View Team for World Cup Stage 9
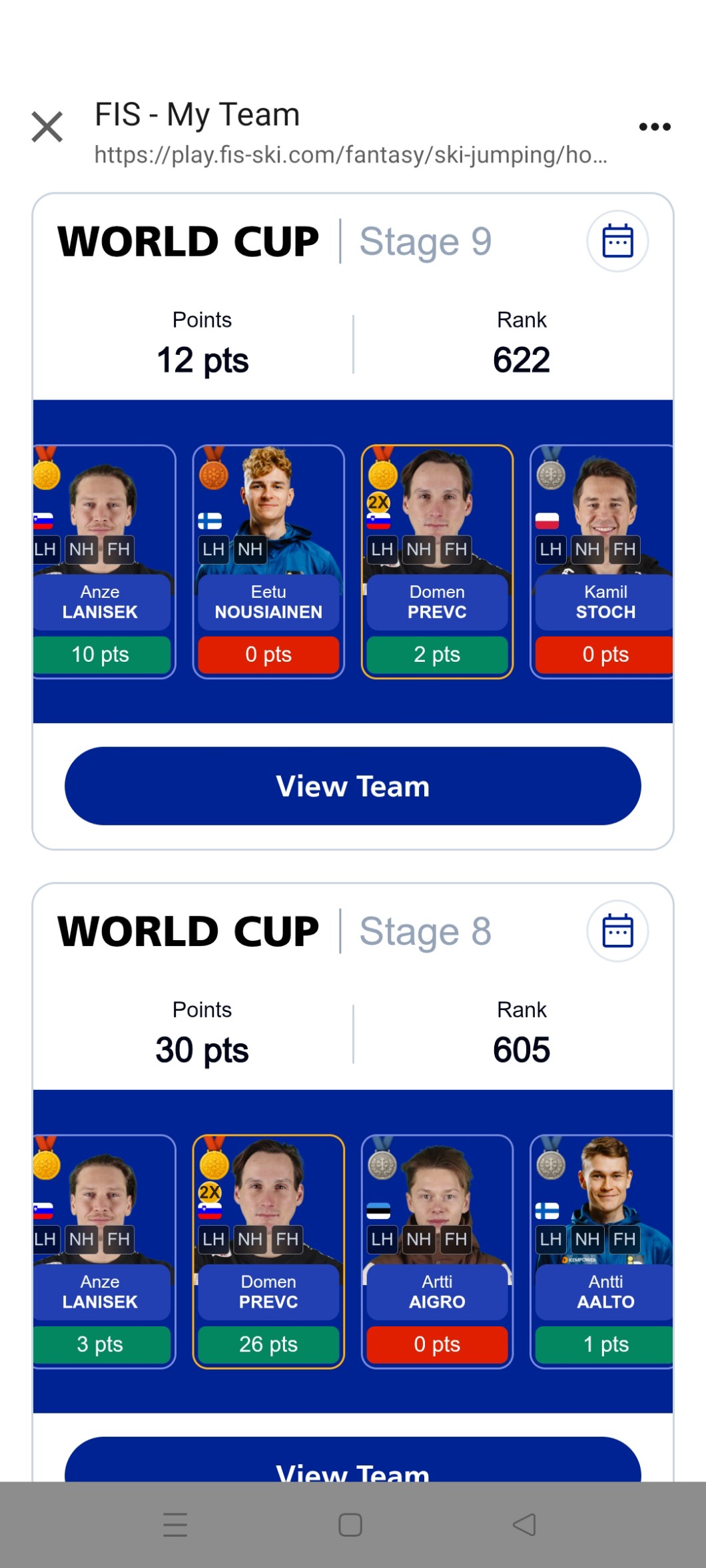 click(x=353, y=786)
